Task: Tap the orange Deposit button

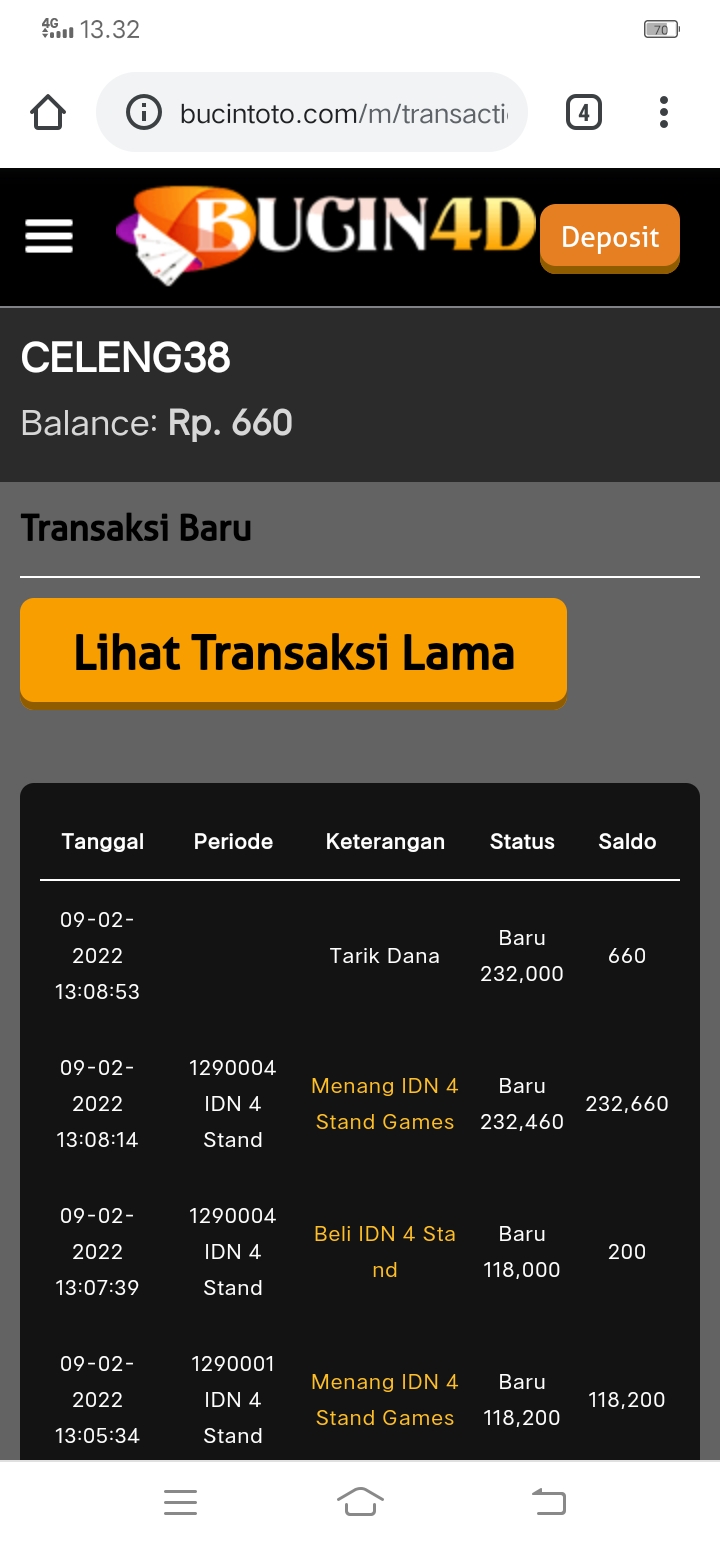Action: (609, 238)
